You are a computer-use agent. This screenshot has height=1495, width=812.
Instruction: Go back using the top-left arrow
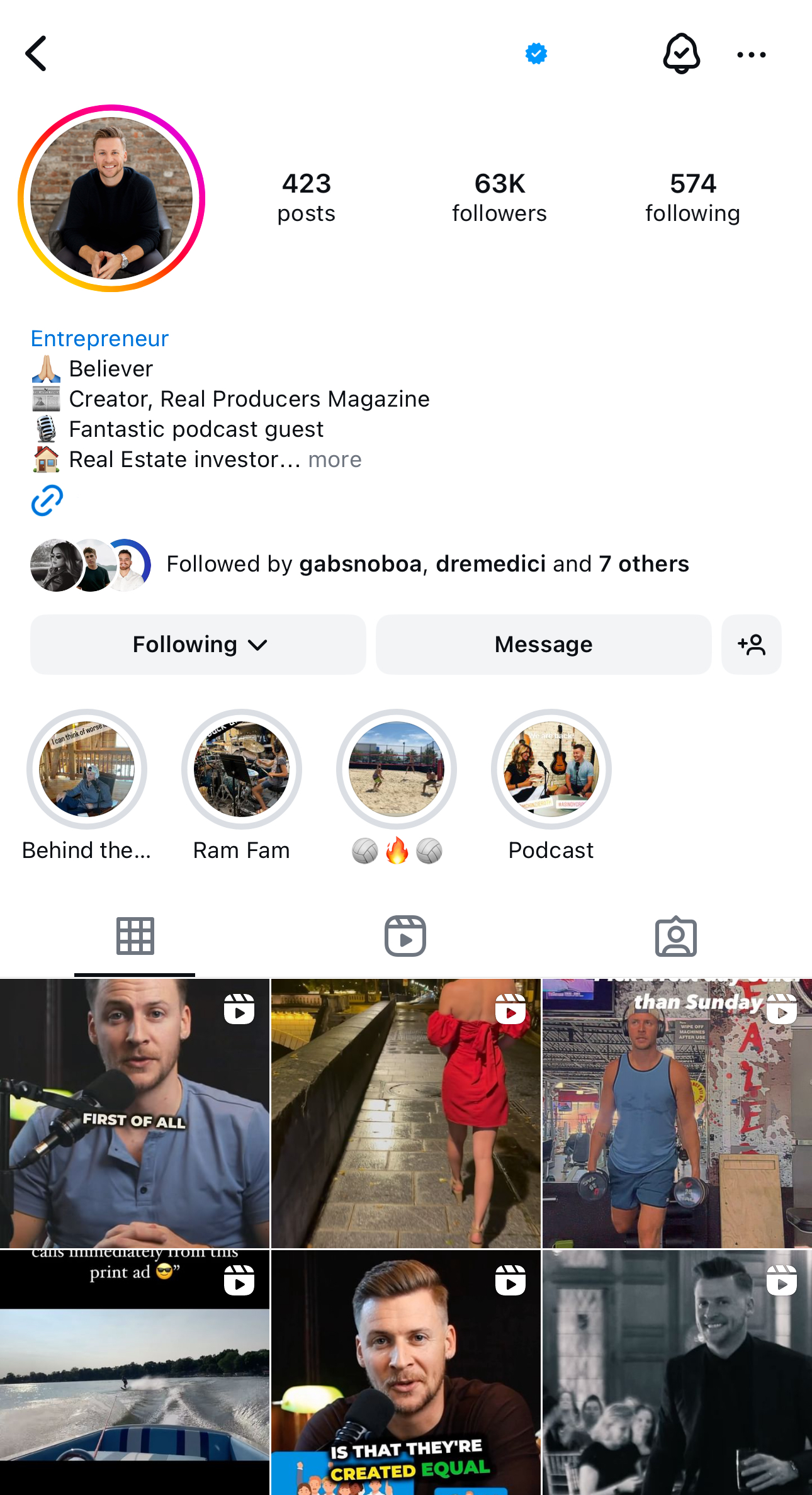(x=37, y=54)
